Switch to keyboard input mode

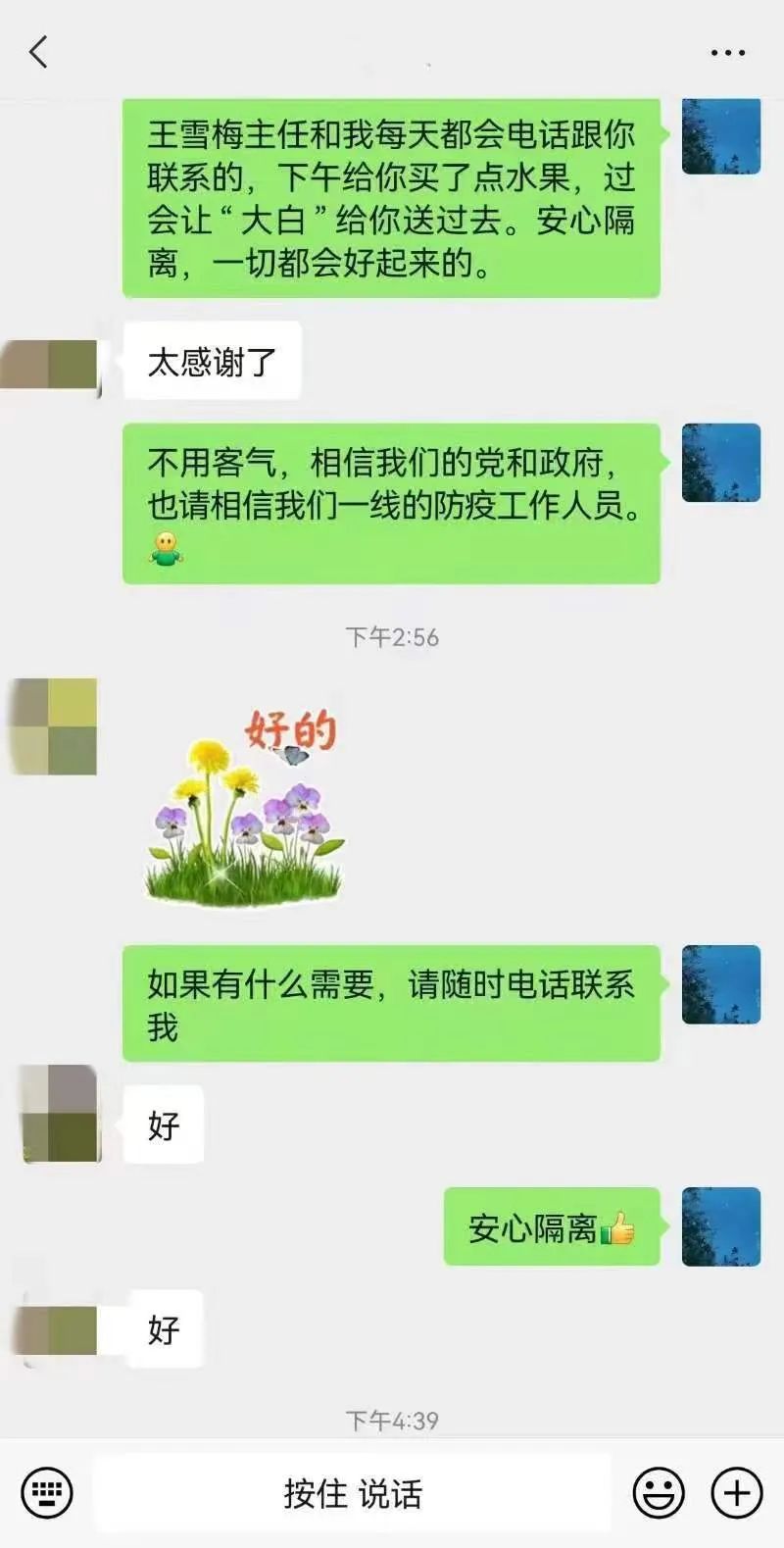46,1493
